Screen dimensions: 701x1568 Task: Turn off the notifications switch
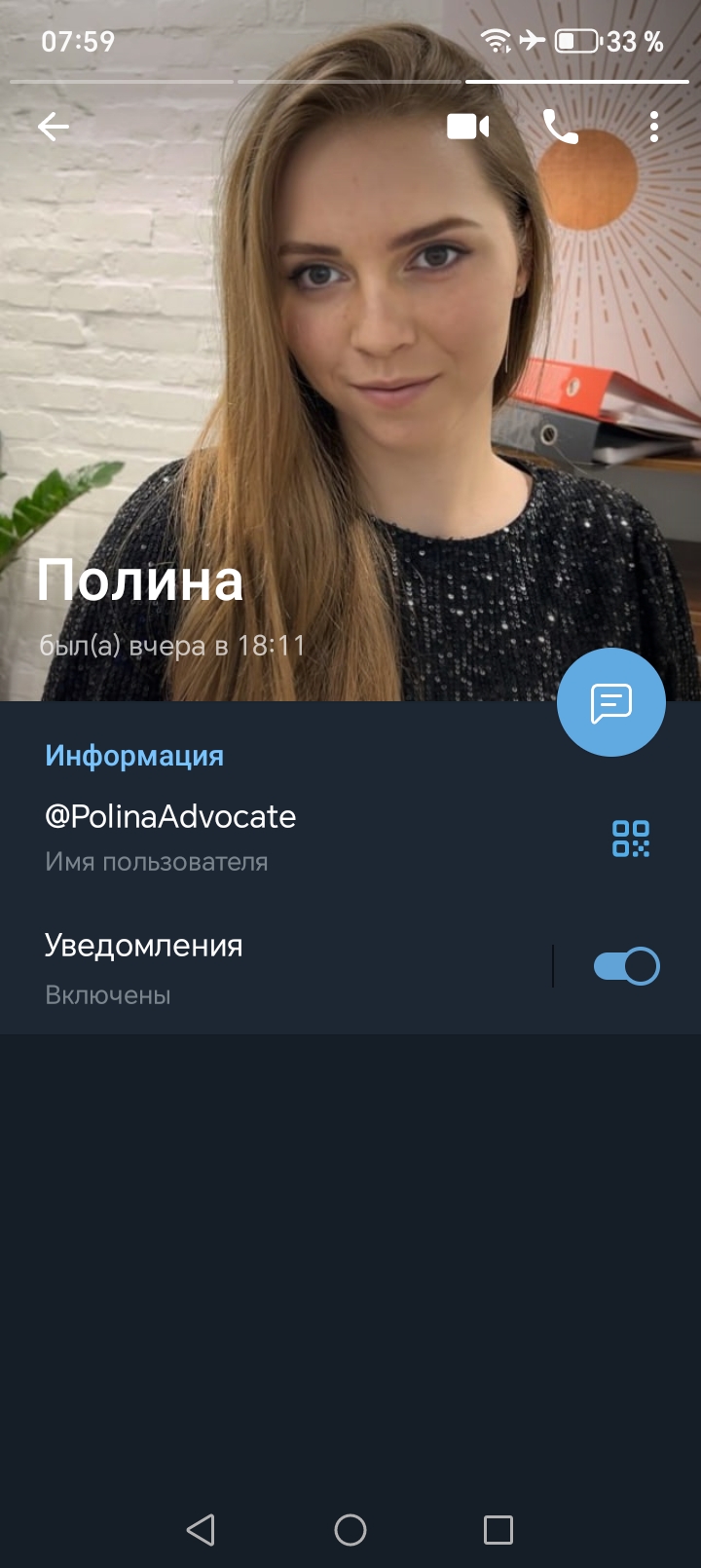pos(627,966)
